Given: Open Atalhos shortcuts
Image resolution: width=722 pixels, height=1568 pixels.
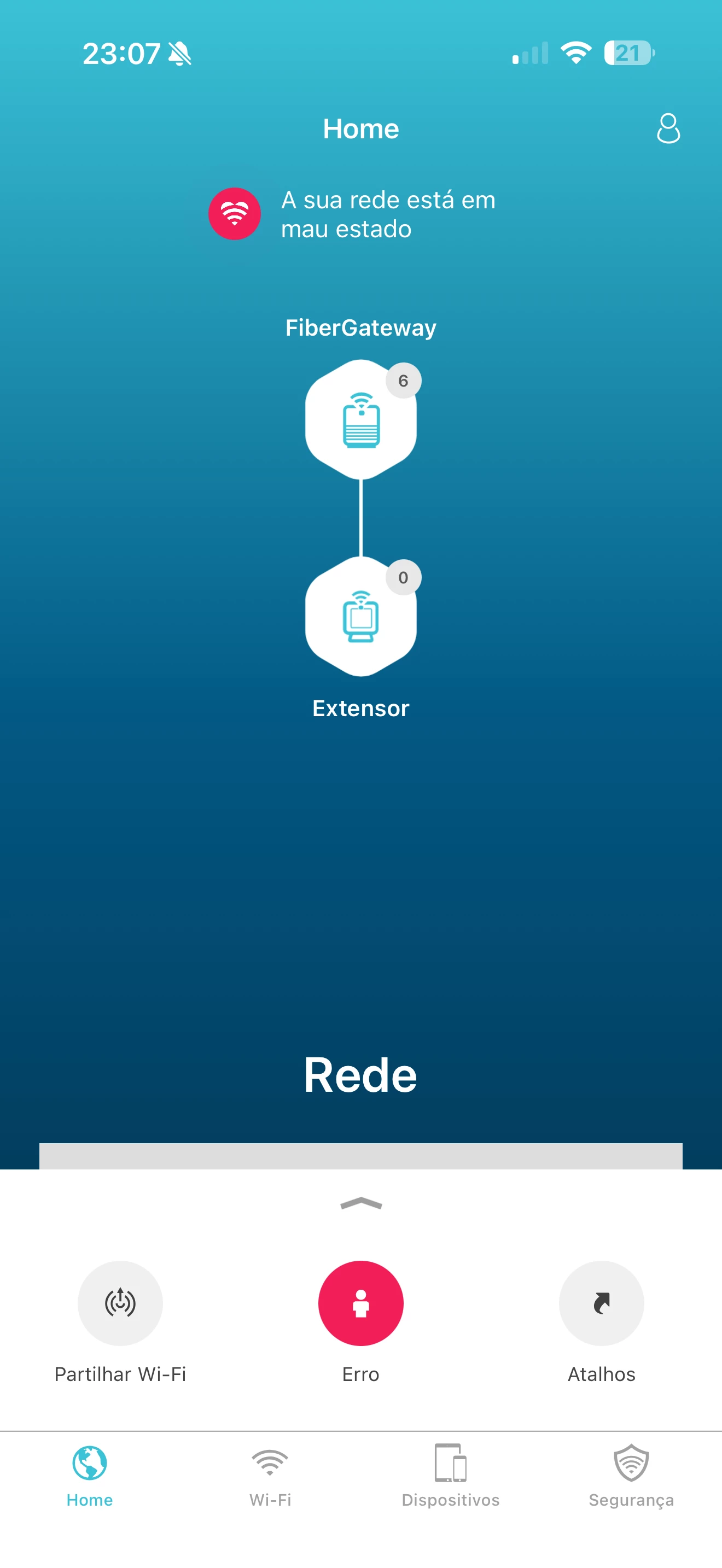Looking at the screenshot, I should [601, 1303].
